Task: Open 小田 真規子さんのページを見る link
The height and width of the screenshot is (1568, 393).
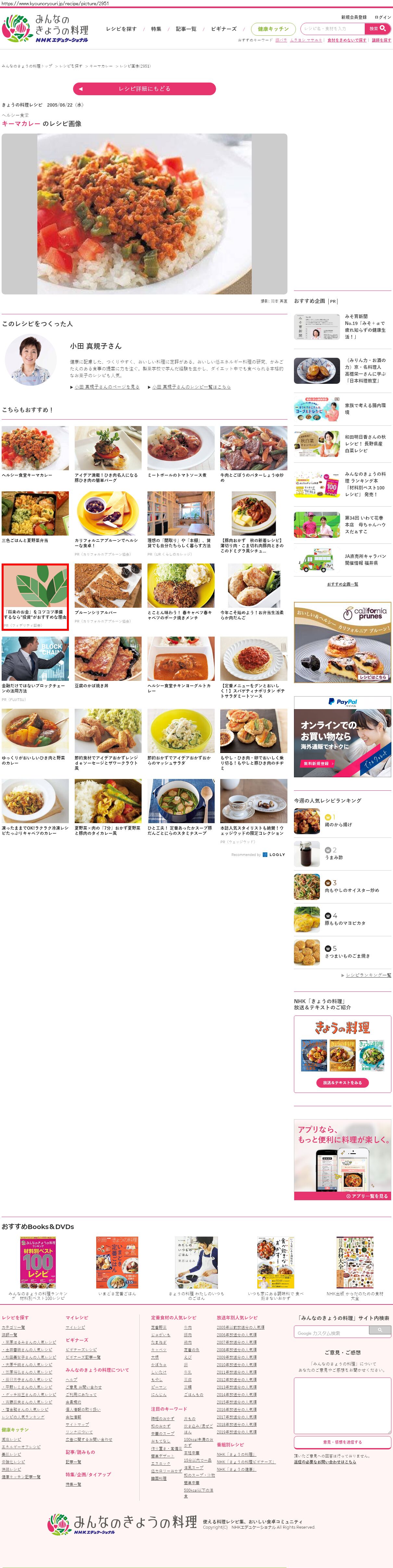Action: pyautogui.click(x=107, y=387)
